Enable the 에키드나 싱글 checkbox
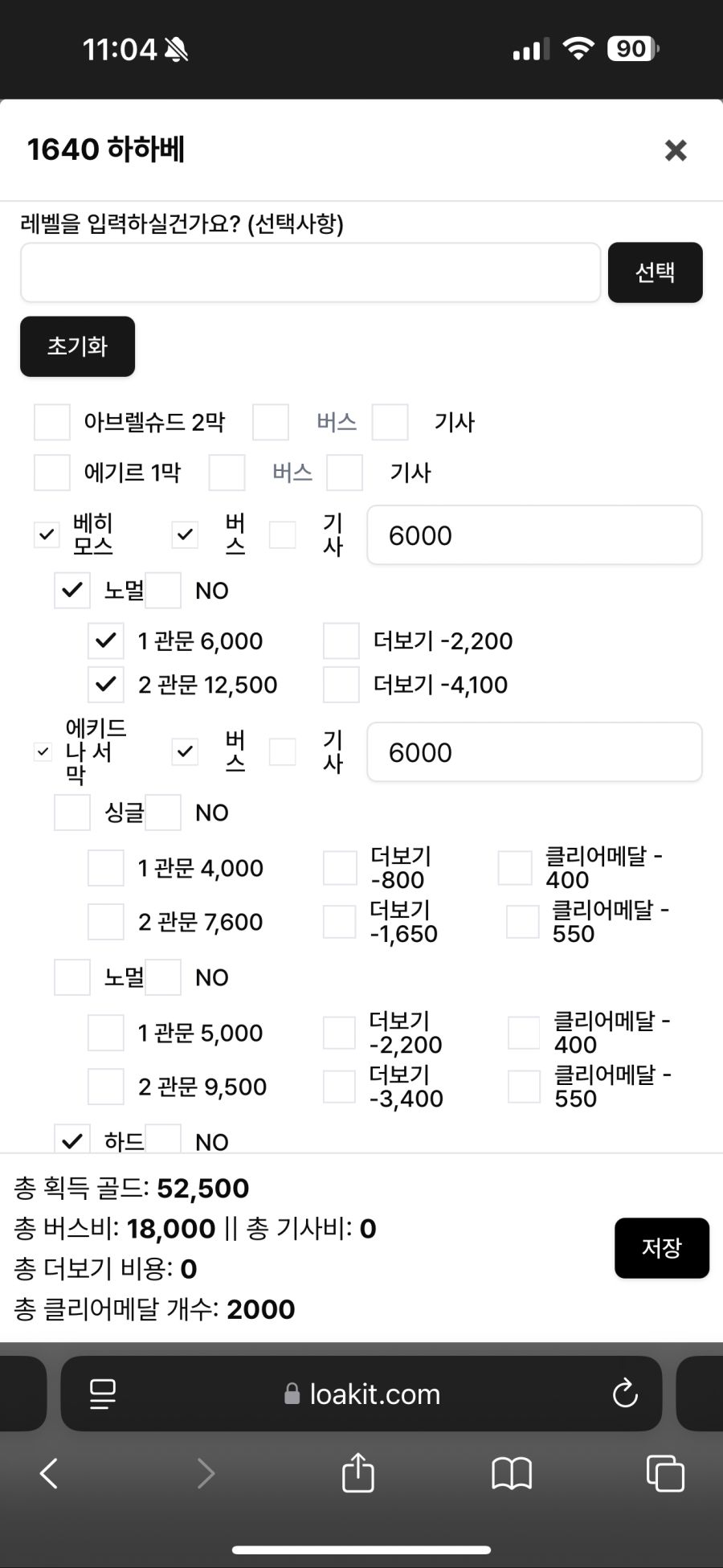Screen dimensions: 723x1568 click(71, 813)
